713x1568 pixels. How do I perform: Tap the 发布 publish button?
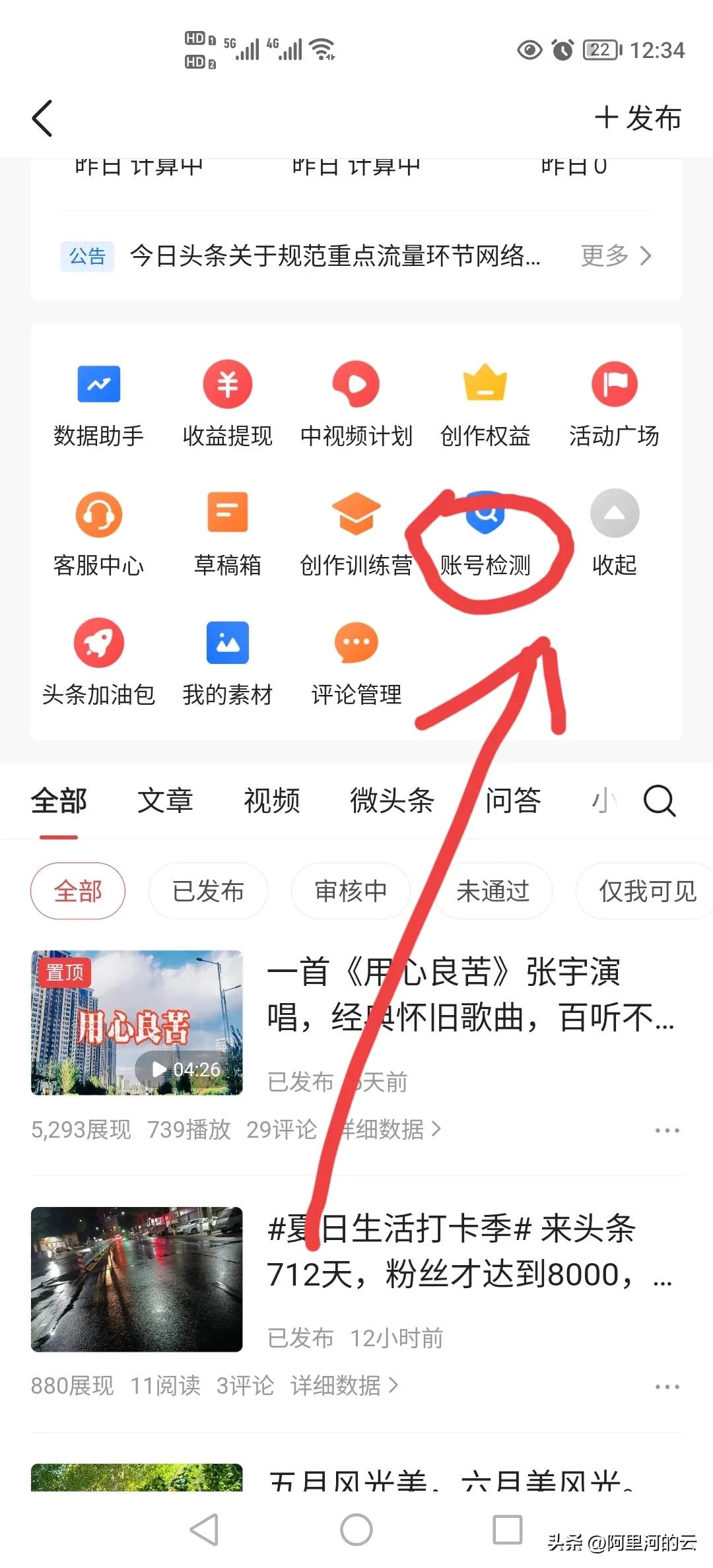(638, 119)
